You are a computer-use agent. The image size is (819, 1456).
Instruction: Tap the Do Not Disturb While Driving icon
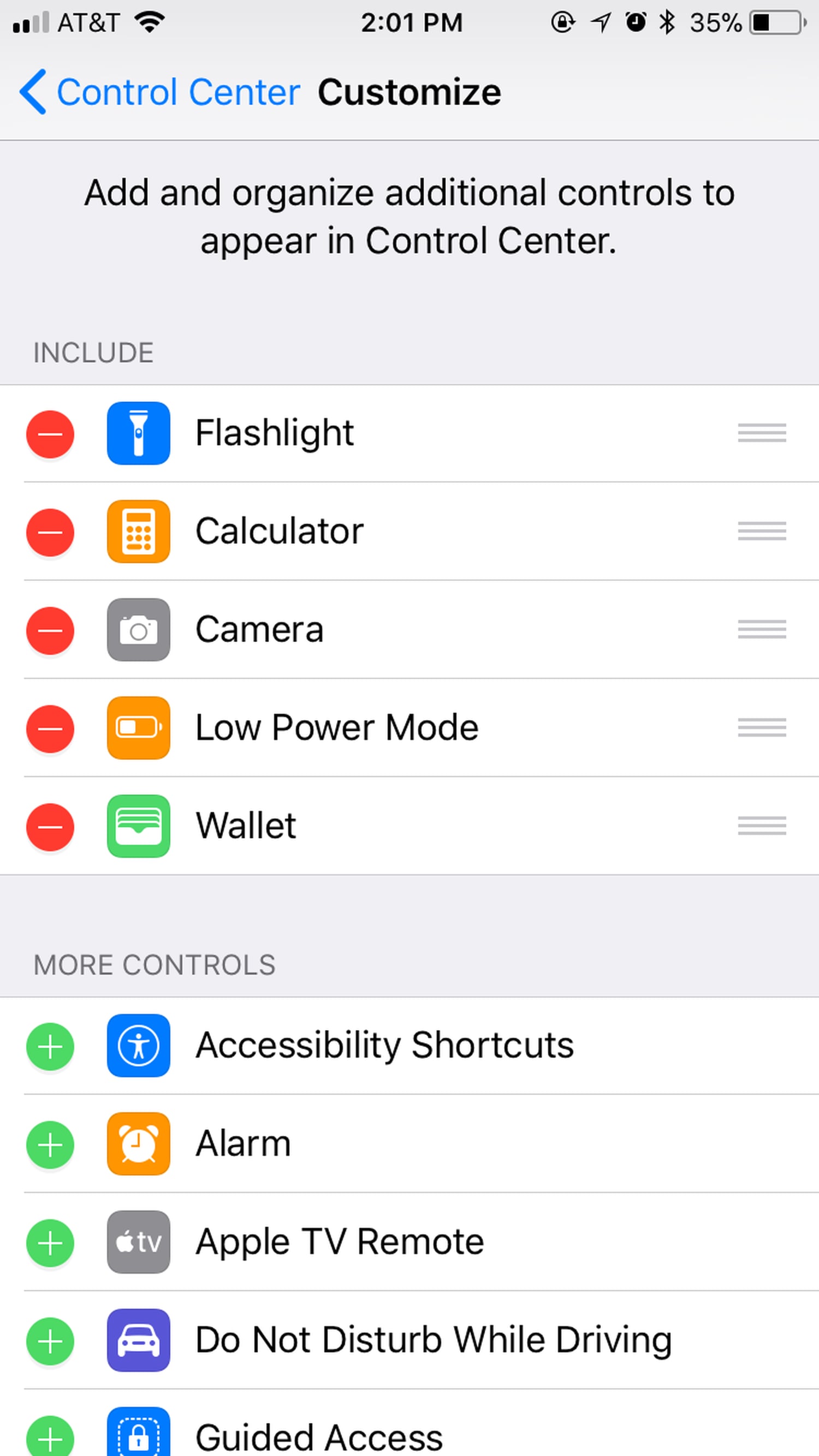click(x=138, y=1341)
